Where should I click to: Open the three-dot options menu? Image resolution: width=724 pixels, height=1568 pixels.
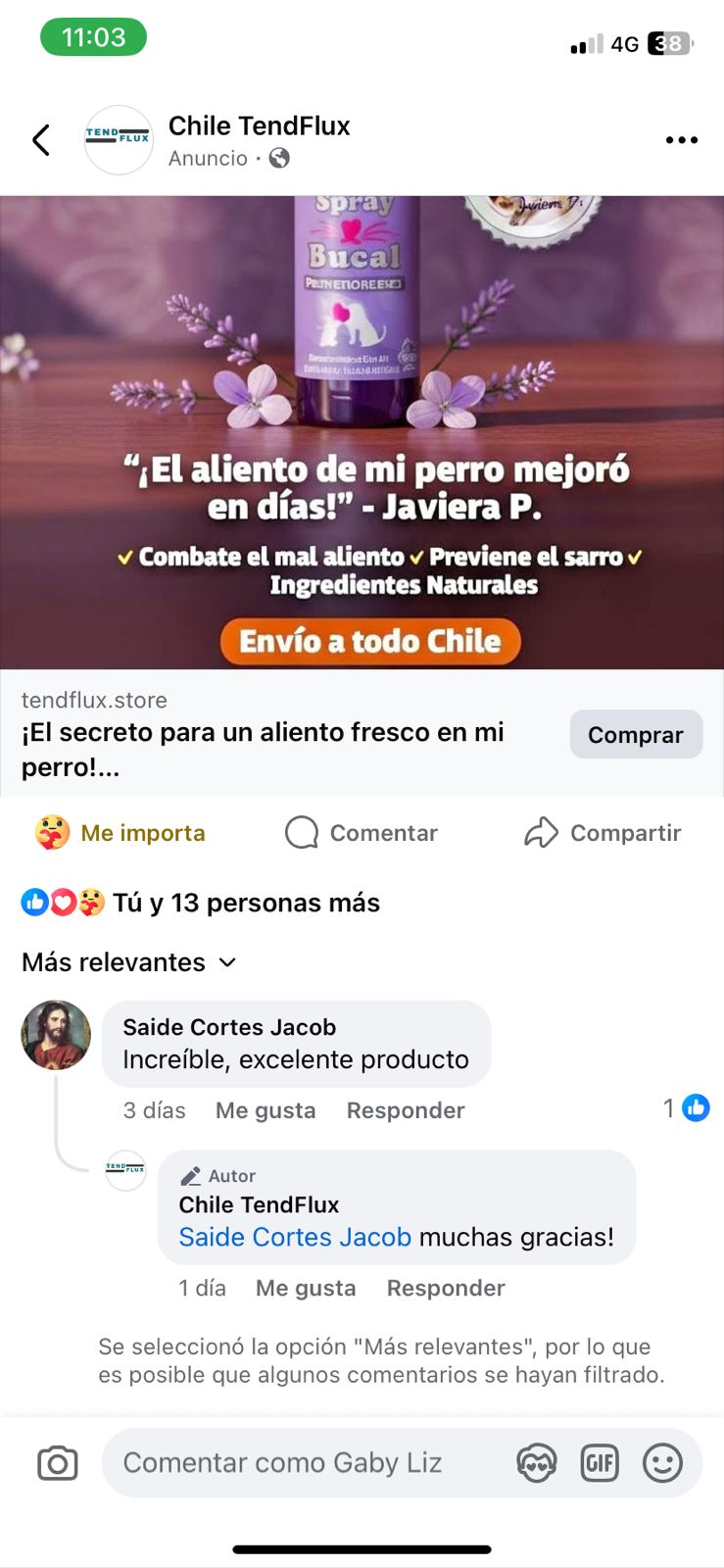point(681,140)
